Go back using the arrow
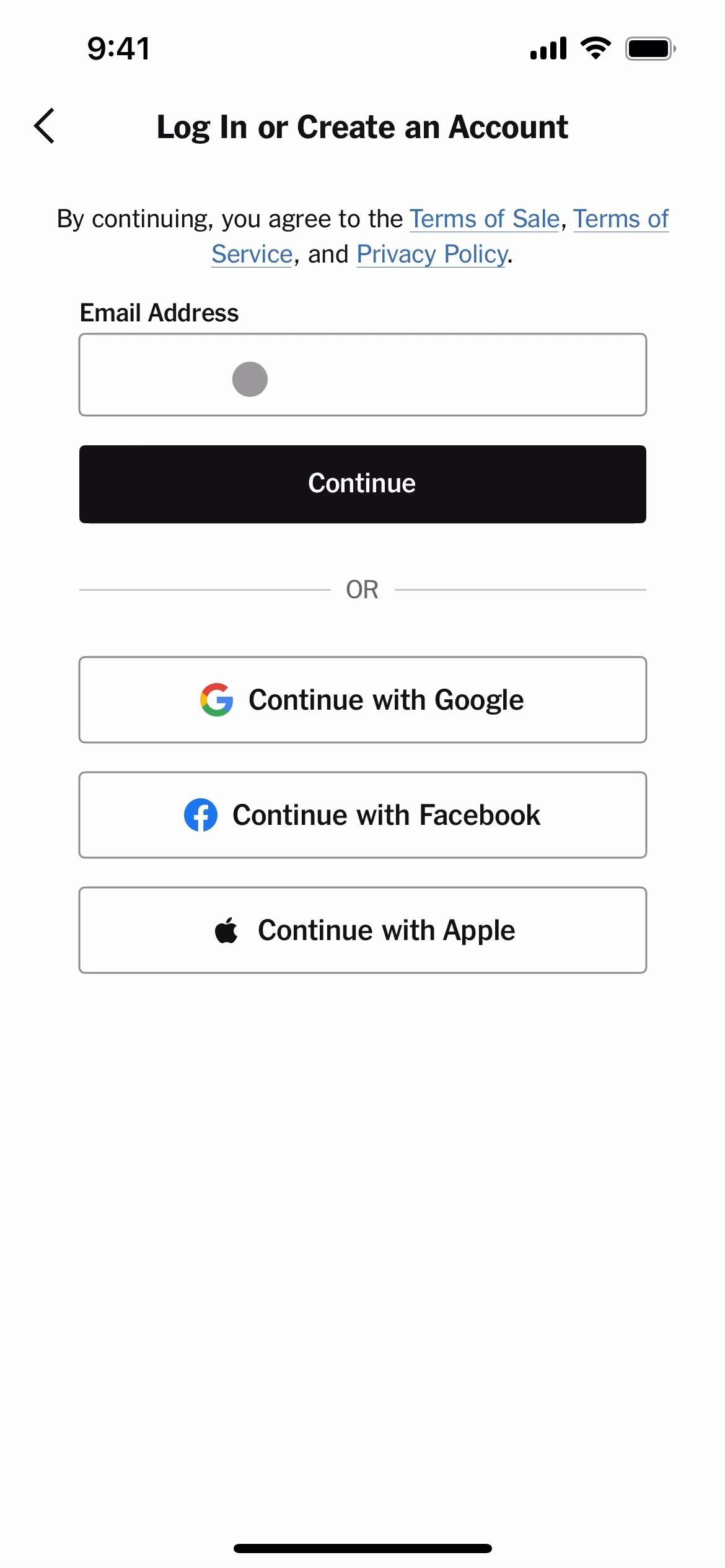The height and width of the screenshot is (1568, 725). click(45, 126)
